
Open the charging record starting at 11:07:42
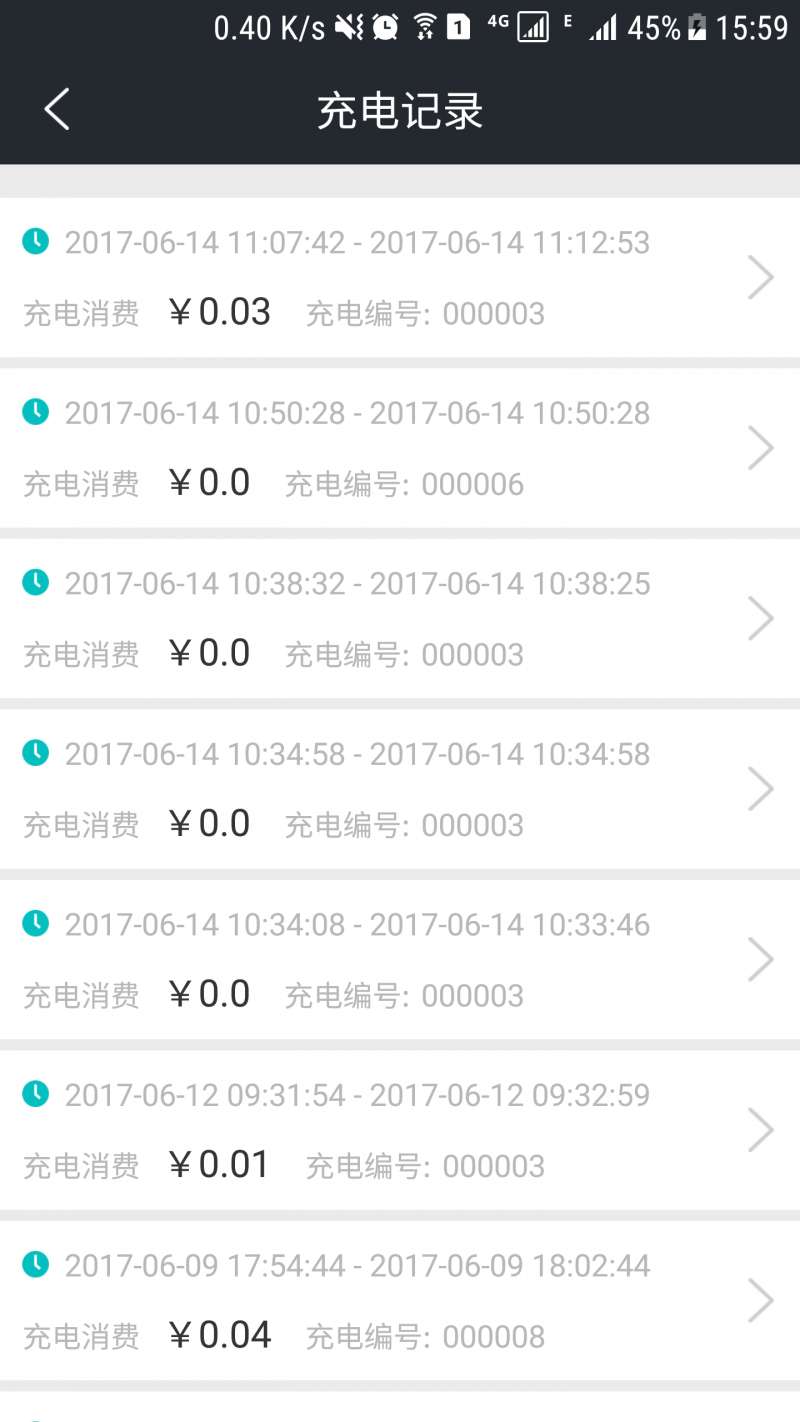coord(400,277)
